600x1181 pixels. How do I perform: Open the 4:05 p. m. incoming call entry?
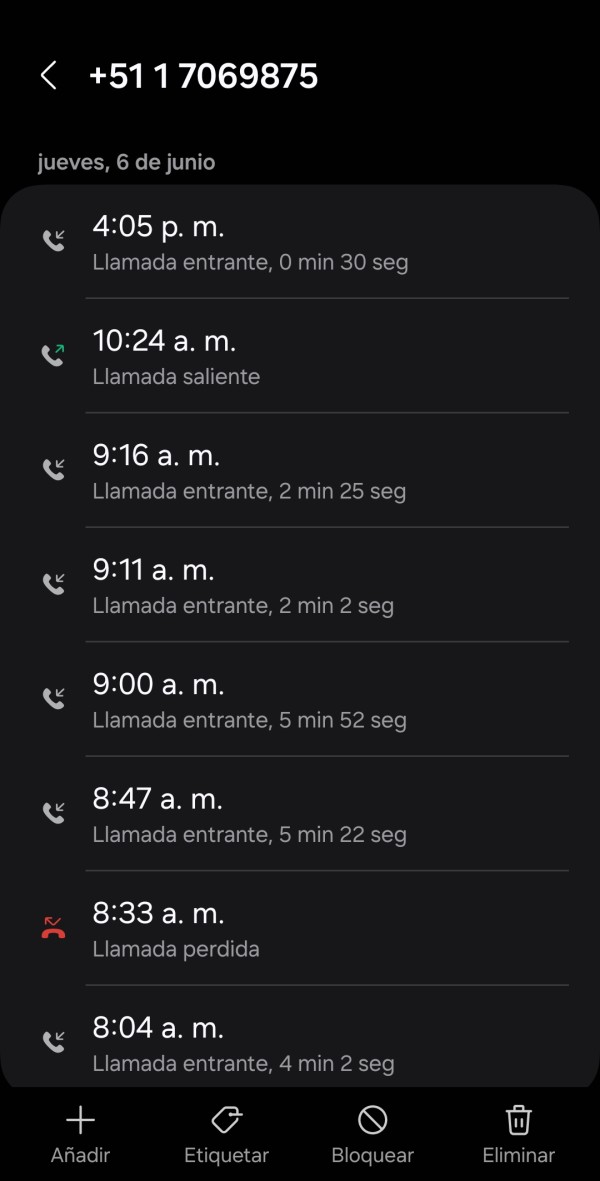300,241
